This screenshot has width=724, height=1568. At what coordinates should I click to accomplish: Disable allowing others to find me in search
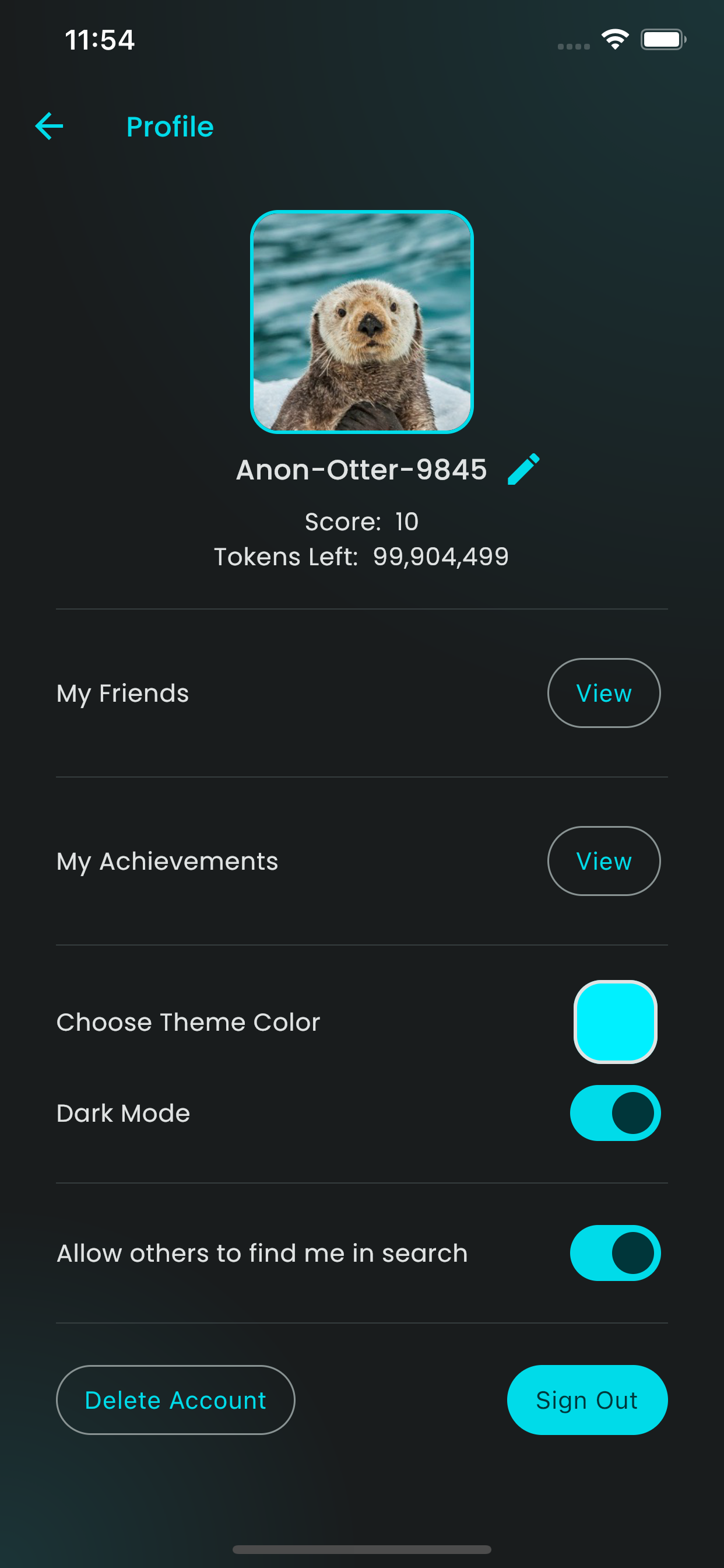click(615, 1254)
